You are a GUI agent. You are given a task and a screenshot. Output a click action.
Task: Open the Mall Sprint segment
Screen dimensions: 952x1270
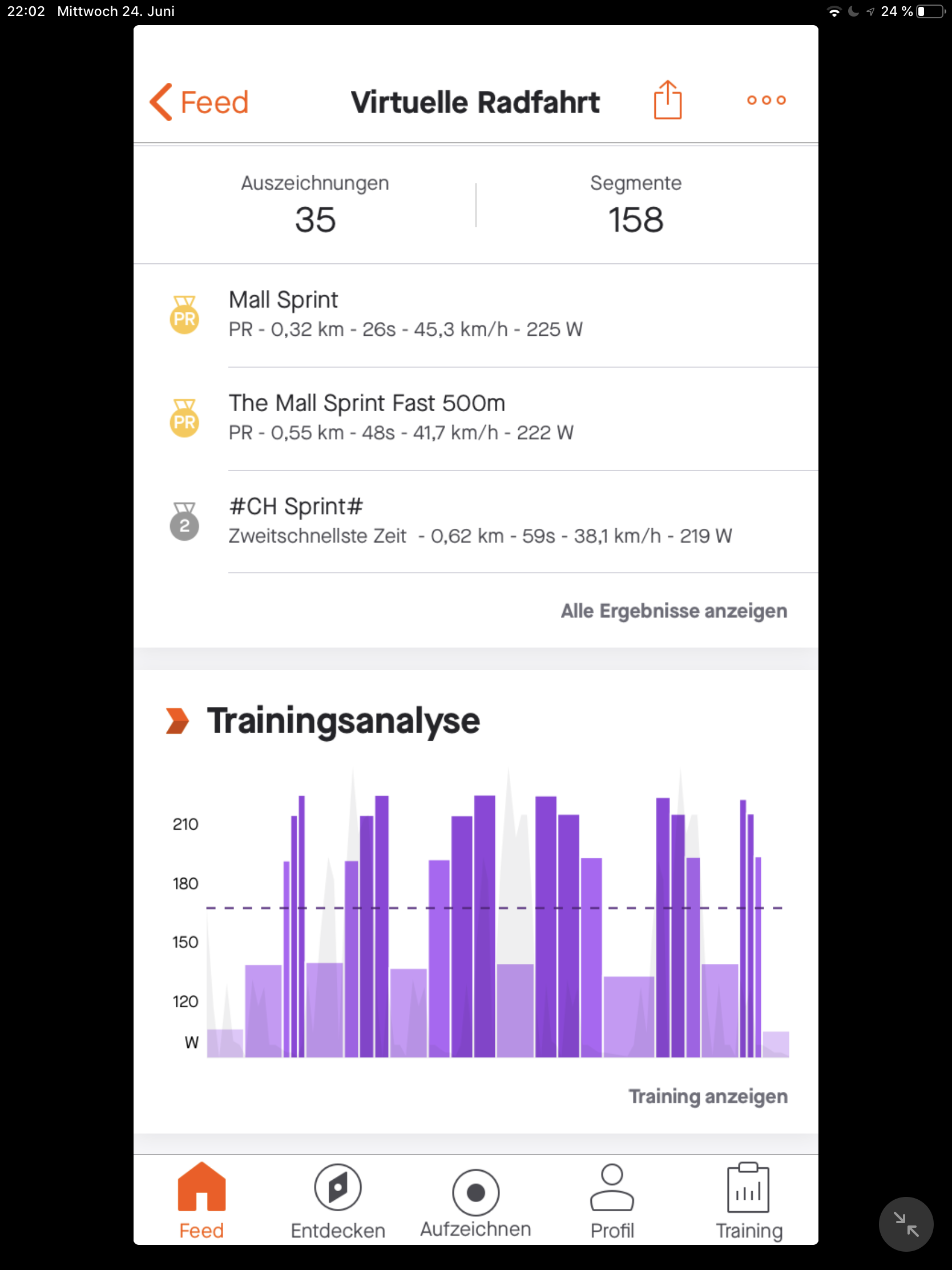coord(405,314)
